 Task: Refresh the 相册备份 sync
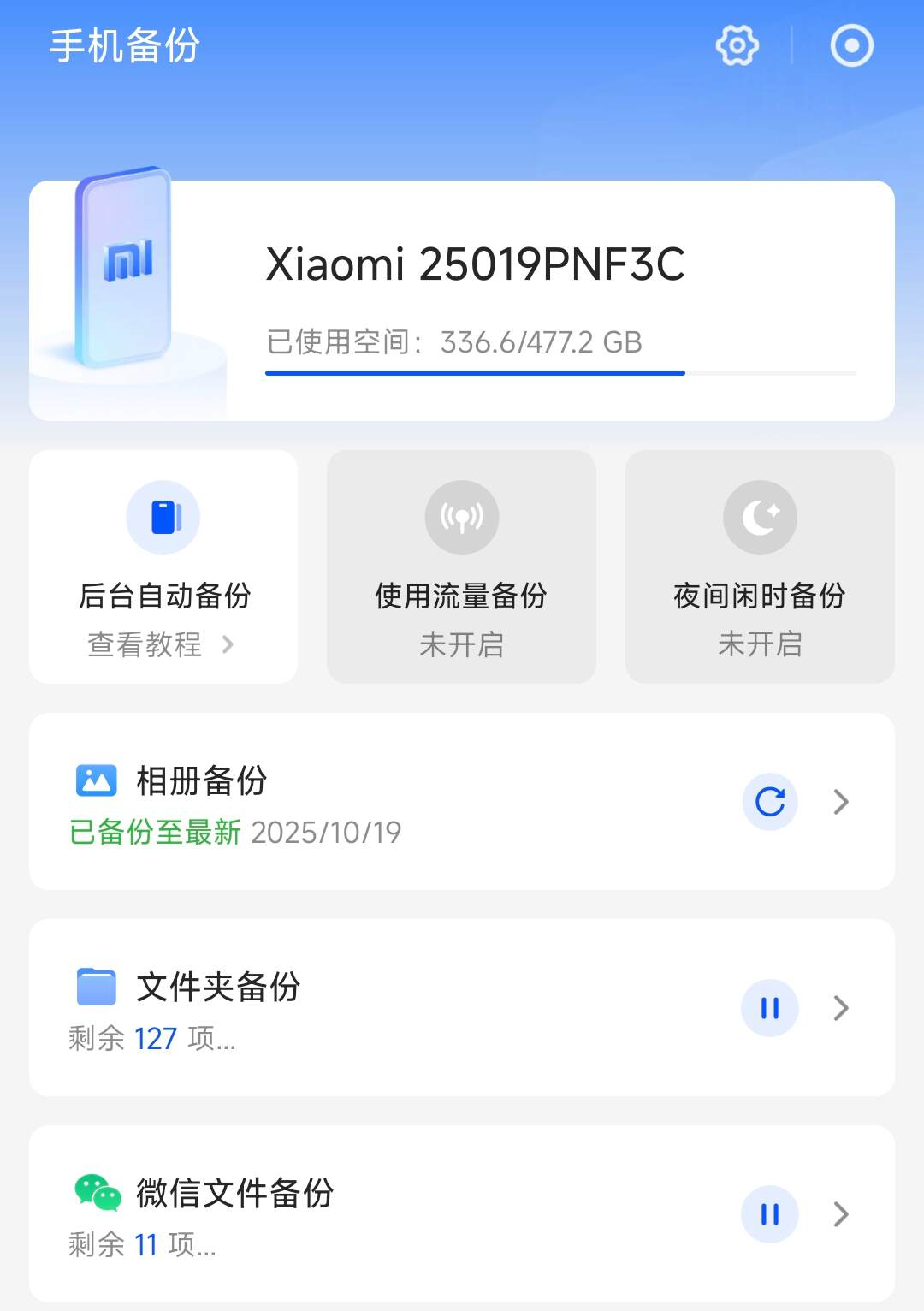[x=770, y=802]
